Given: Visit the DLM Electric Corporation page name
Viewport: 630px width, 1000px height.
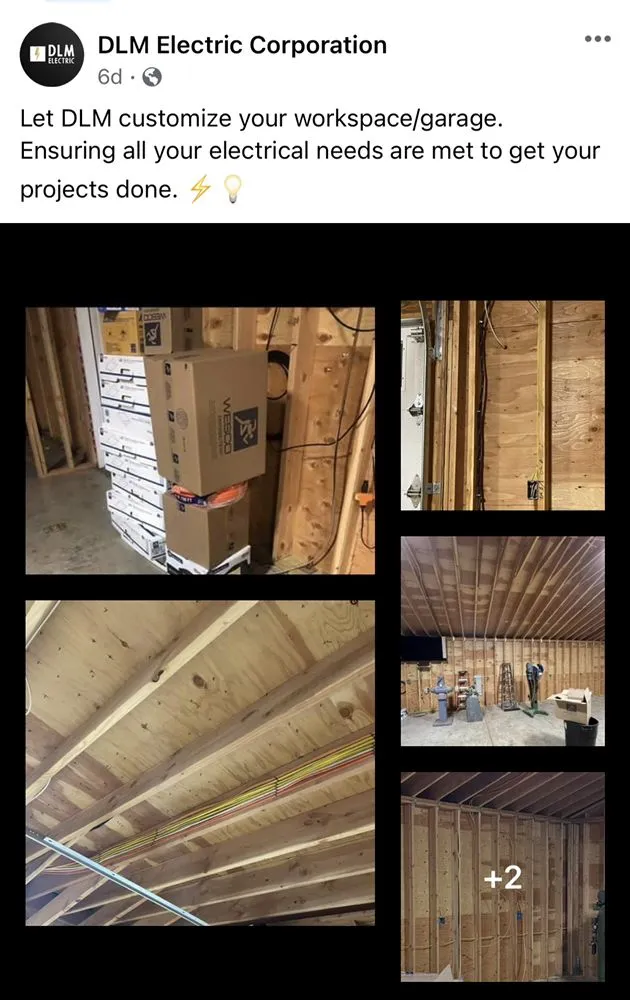Looking at the screenshot, I should point(242,45).
